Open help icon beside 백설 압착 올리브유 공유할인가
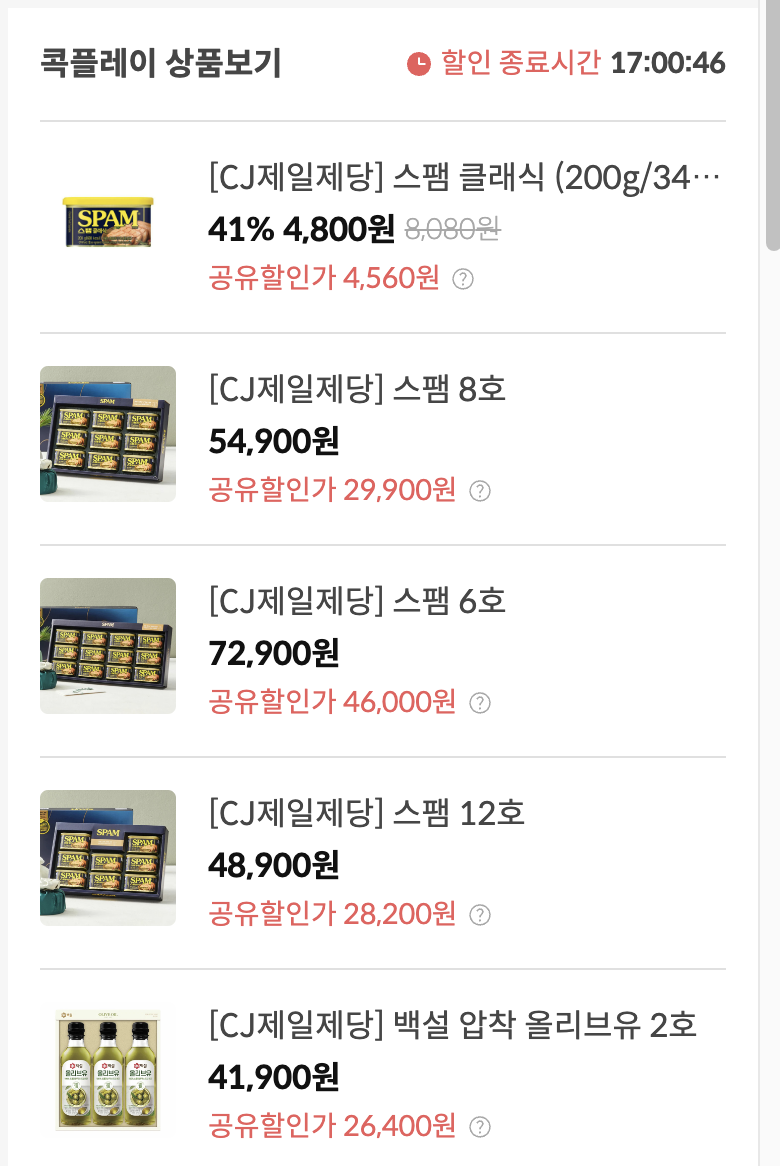 tap(479, 1125)
